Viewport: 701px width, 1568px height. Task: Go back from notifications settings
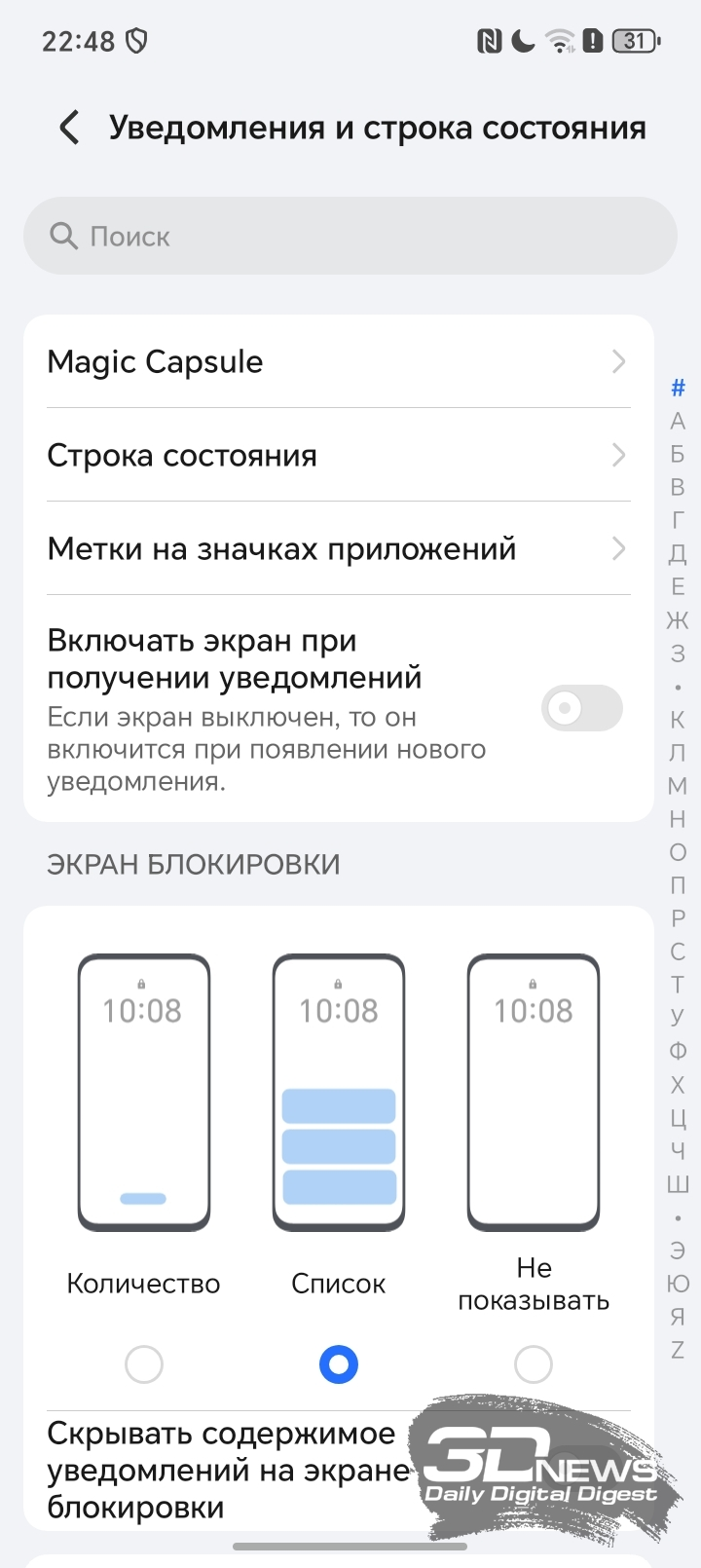(69, 128)
